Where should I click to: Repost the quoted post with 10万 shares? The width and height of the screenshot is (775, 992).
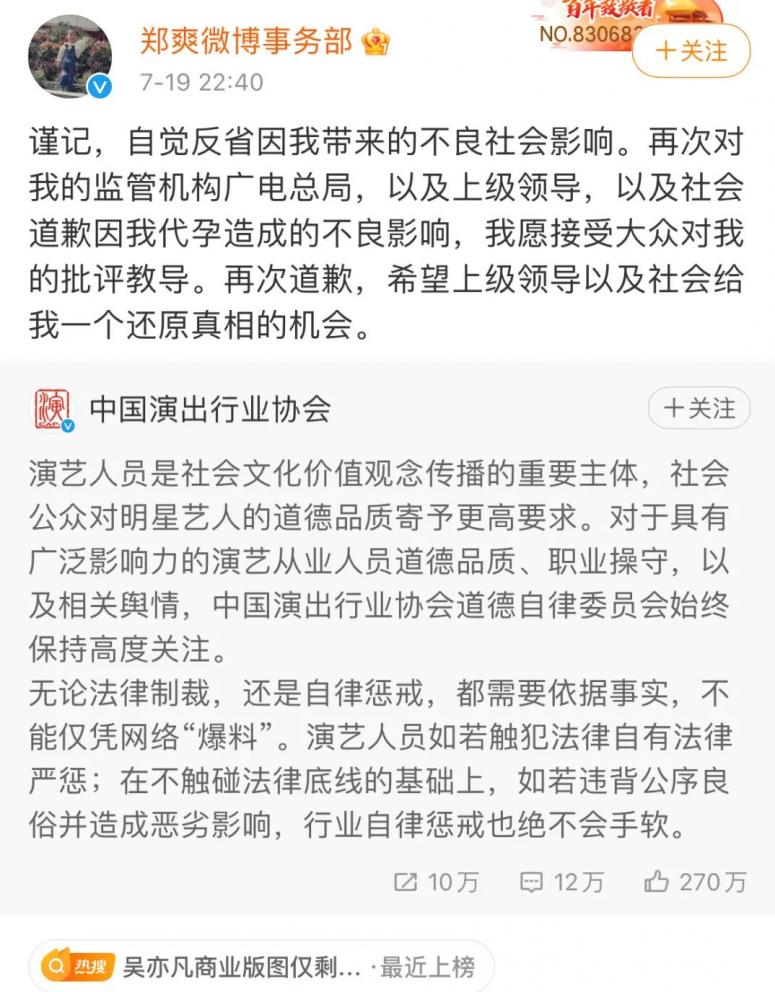pyautogui.click(x=436, y=881)
